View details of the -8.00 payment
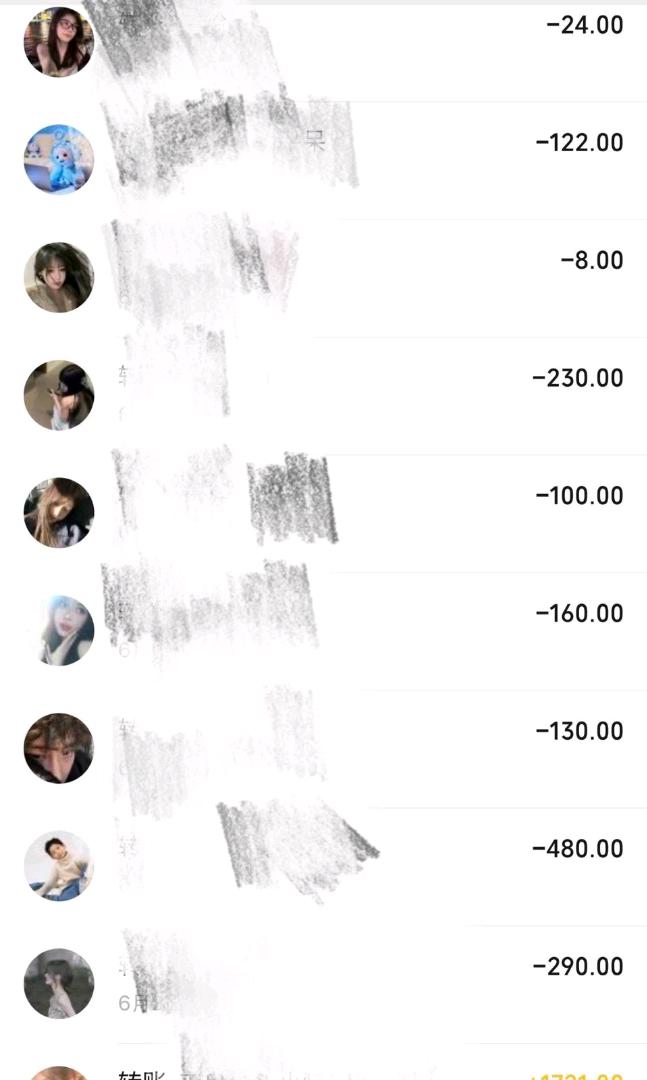This screenshot has height=1080, width=647. point(323,278)
